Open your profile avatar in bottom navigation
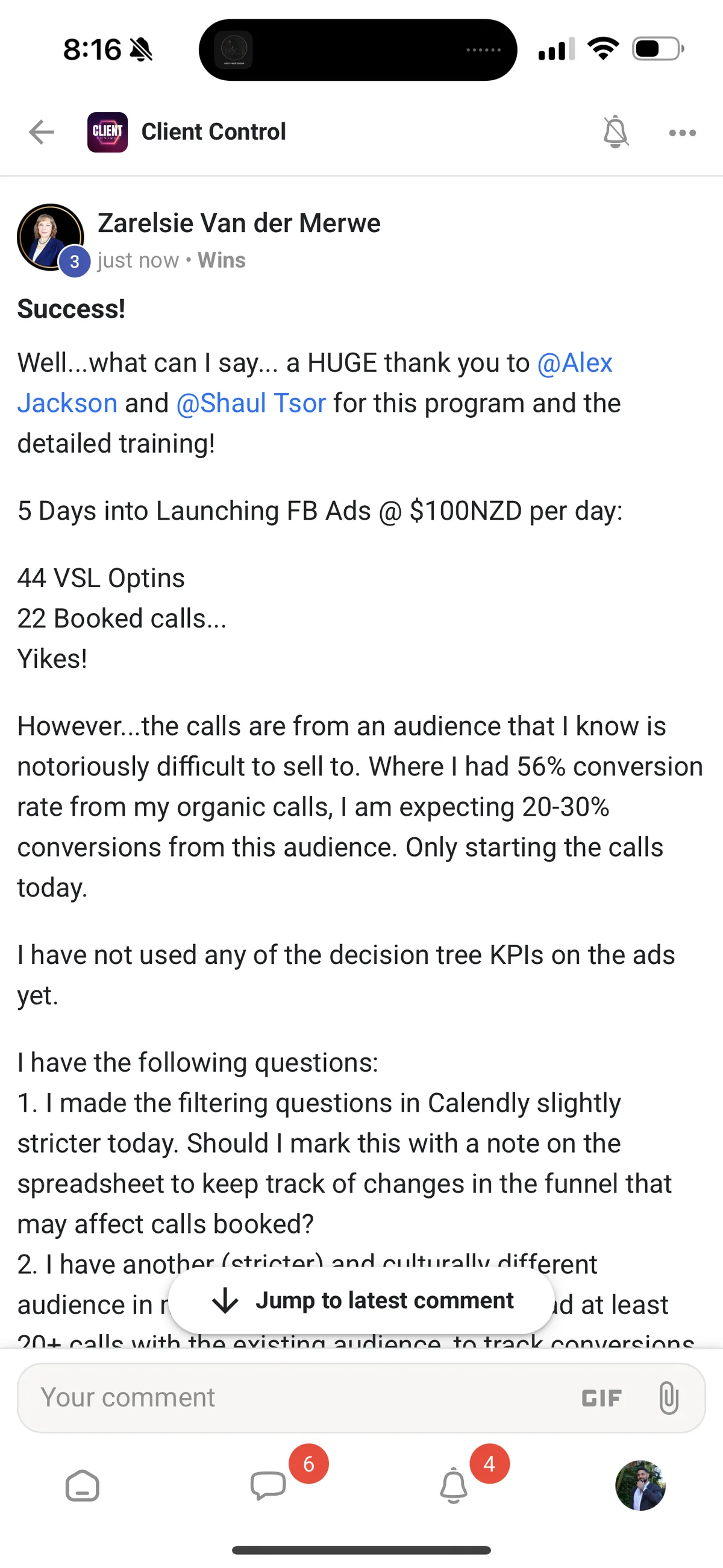The width and height of the screenshot is (723, 1568). [x=641, y=1486]
